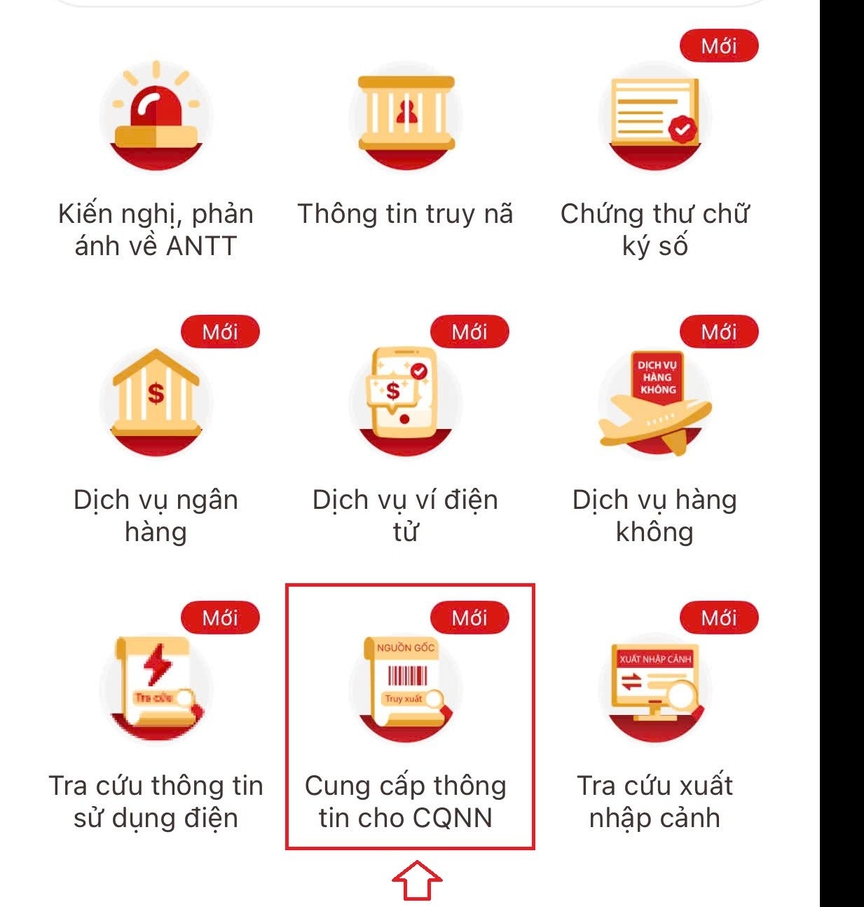Click the Mới badge on Tra cứu xuất nhập cảnh
Image resolution: width=864 pixels, height=907 pixels.
[x=720, y=617]
